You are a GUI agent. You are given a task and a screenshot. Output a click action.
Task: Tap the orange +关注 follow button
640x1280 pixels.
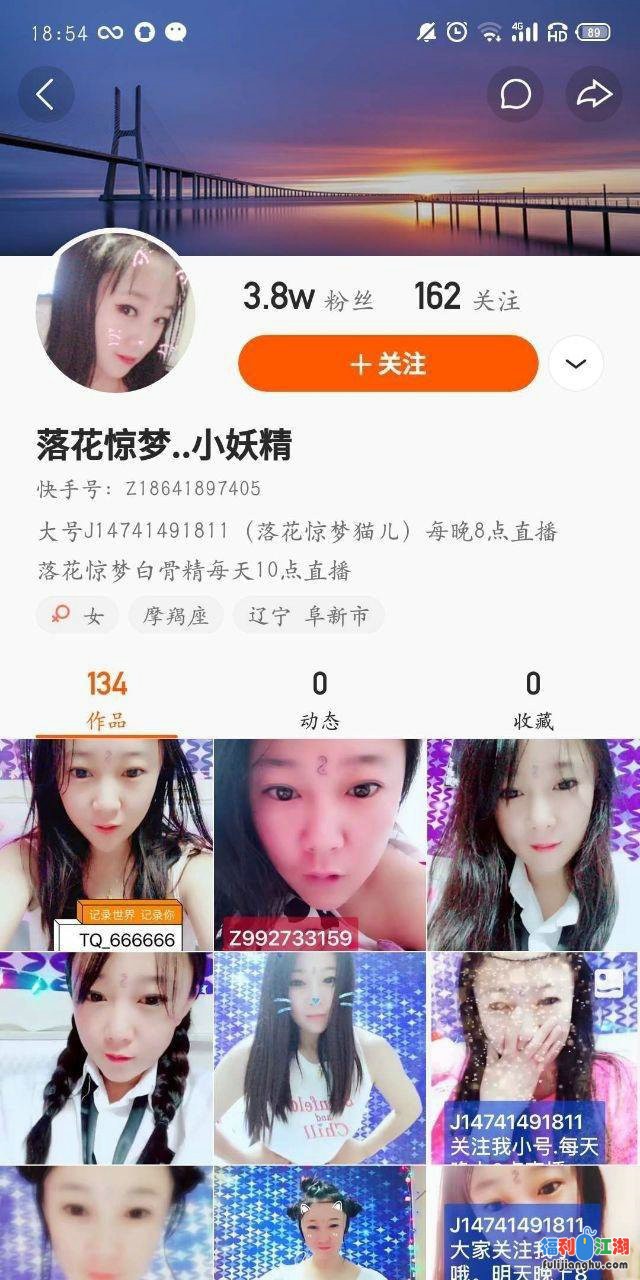tap(388, 364)
